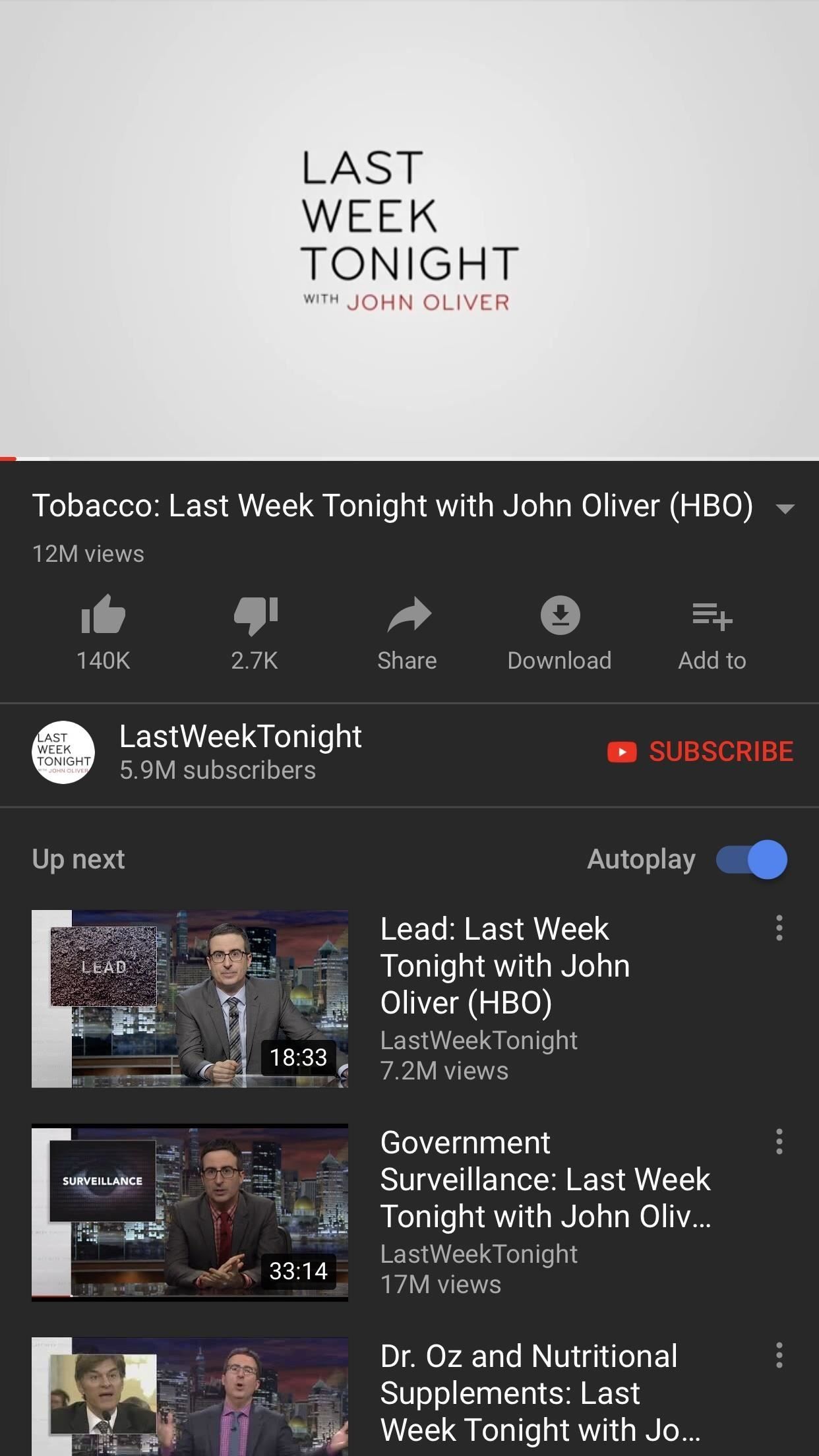Open options for the Dr. Oz video
Image resolution: width=819 pixels, height=1456 pixels.
click(779, 1355)
